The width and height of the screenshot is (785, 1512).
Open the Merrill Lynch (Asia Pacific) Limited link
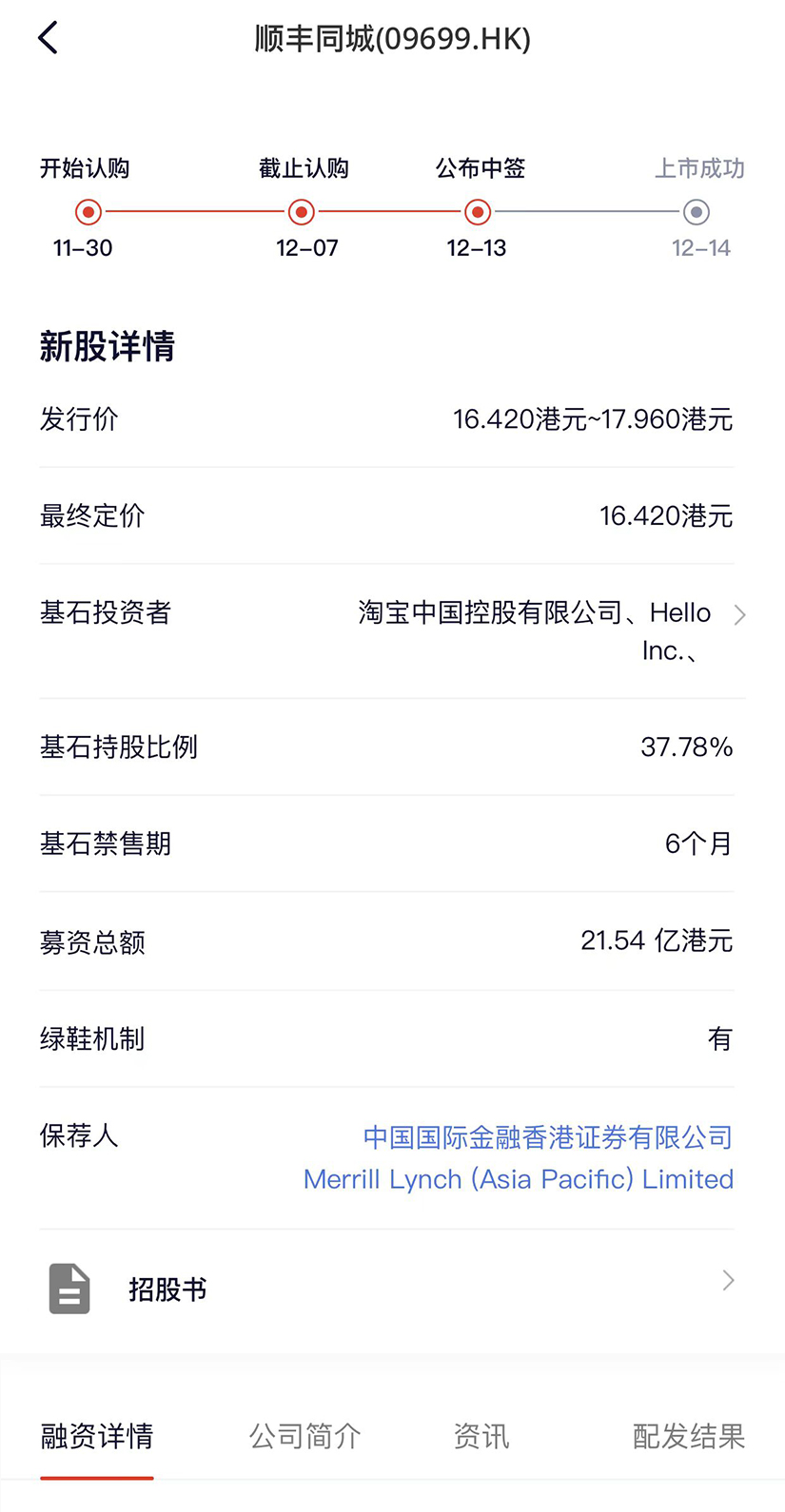[519, 1179]
